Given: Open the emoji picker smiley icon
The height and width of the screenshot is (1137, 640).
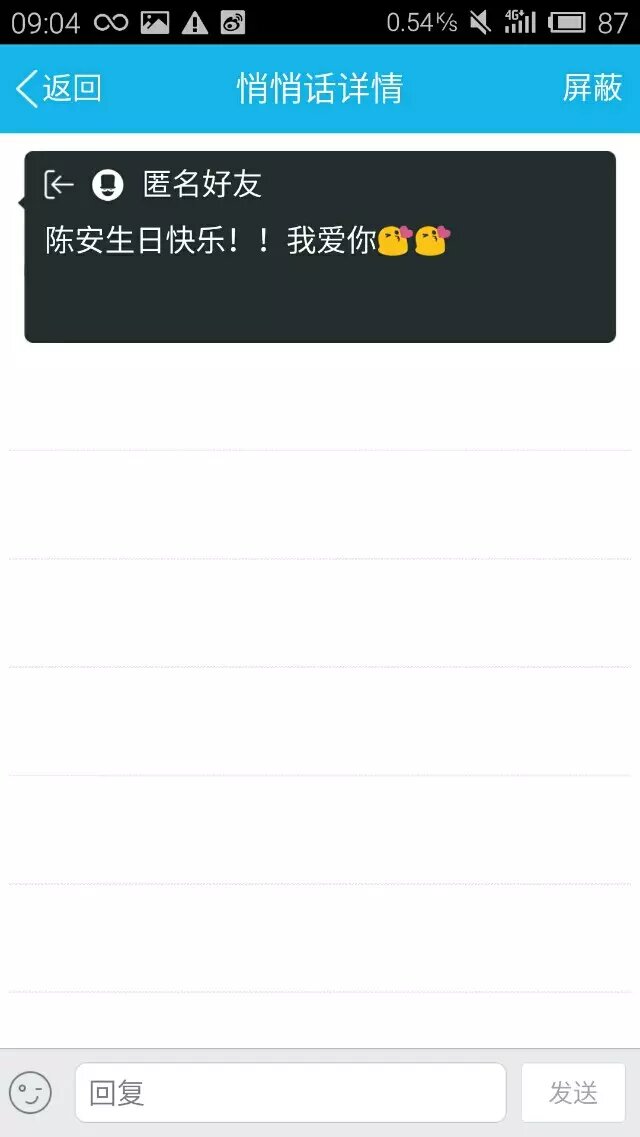Looking at the screenshot, I should pos(30,1092).
